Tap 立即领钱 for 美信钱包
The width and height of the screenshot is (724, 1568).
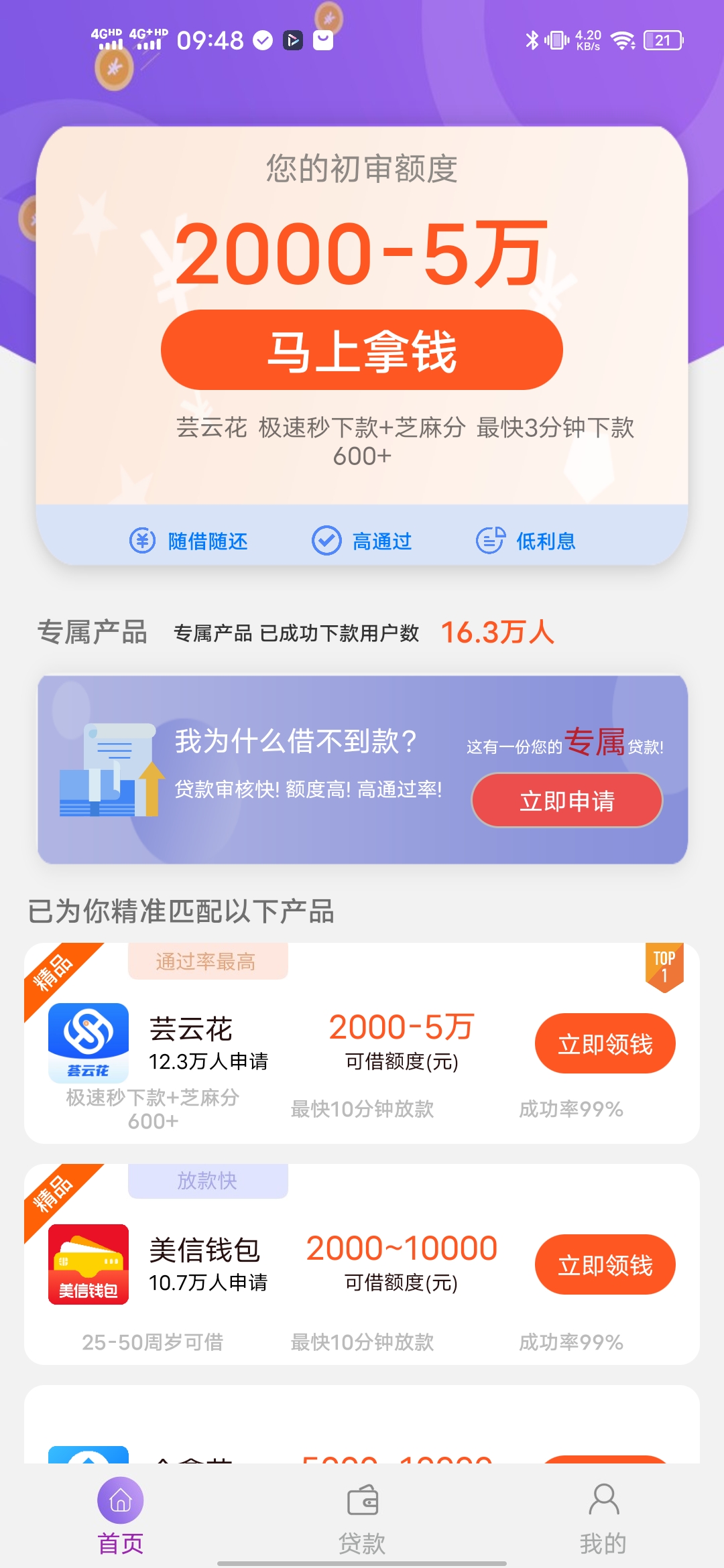point(605,1265)
